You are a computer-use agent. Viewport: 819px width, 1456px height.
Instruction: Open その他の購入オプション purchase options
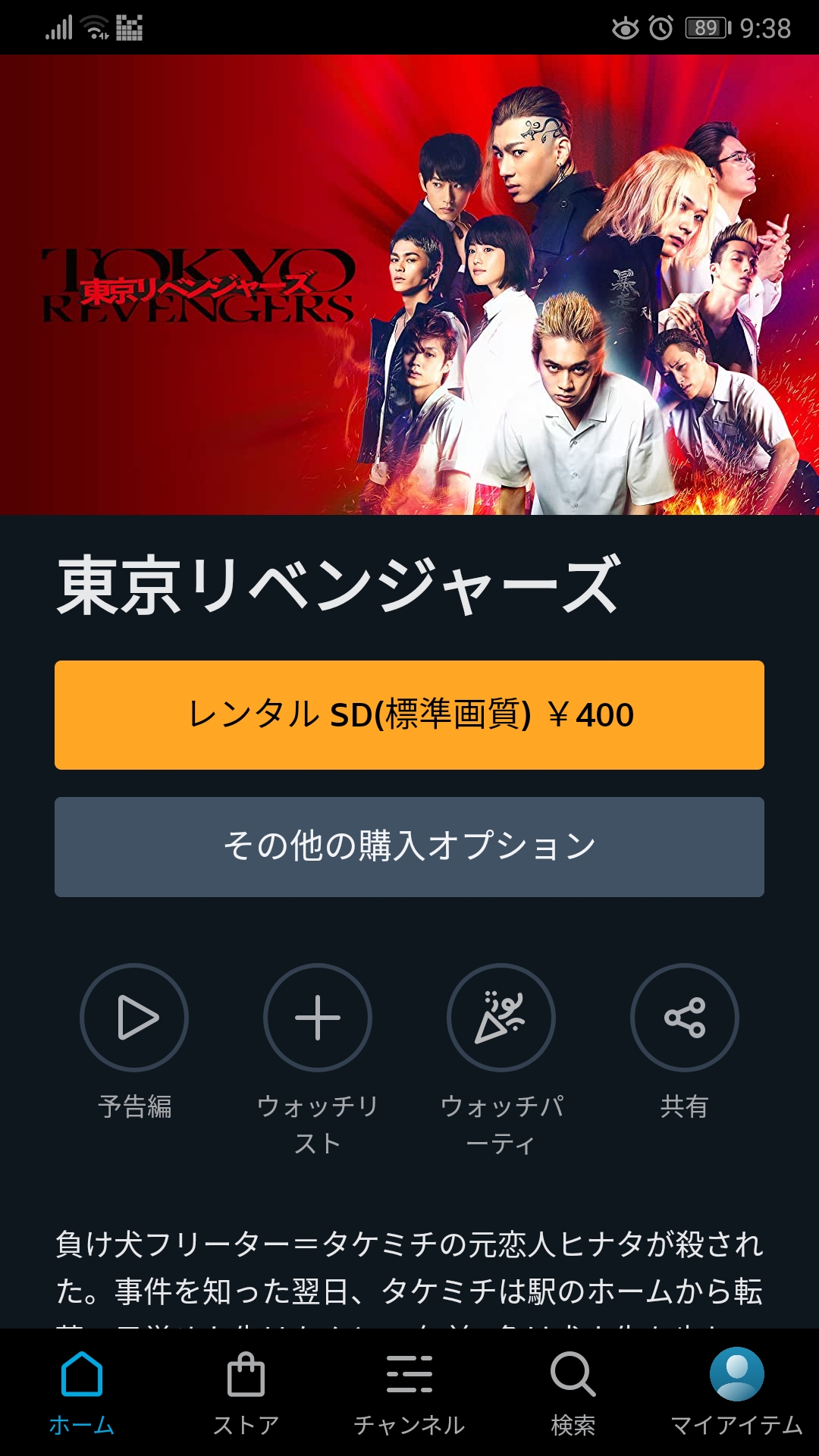[409, 846]
